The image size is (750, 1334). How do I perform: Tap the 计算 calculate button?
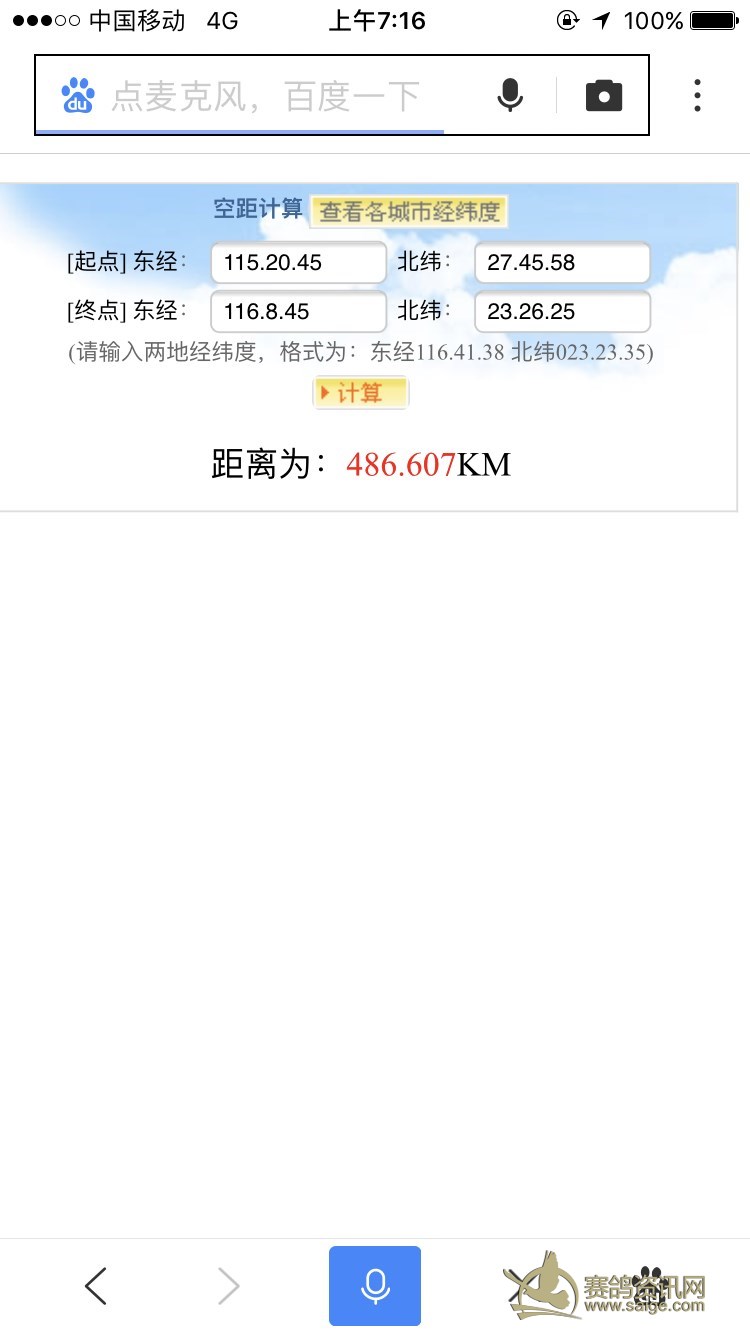360,393
